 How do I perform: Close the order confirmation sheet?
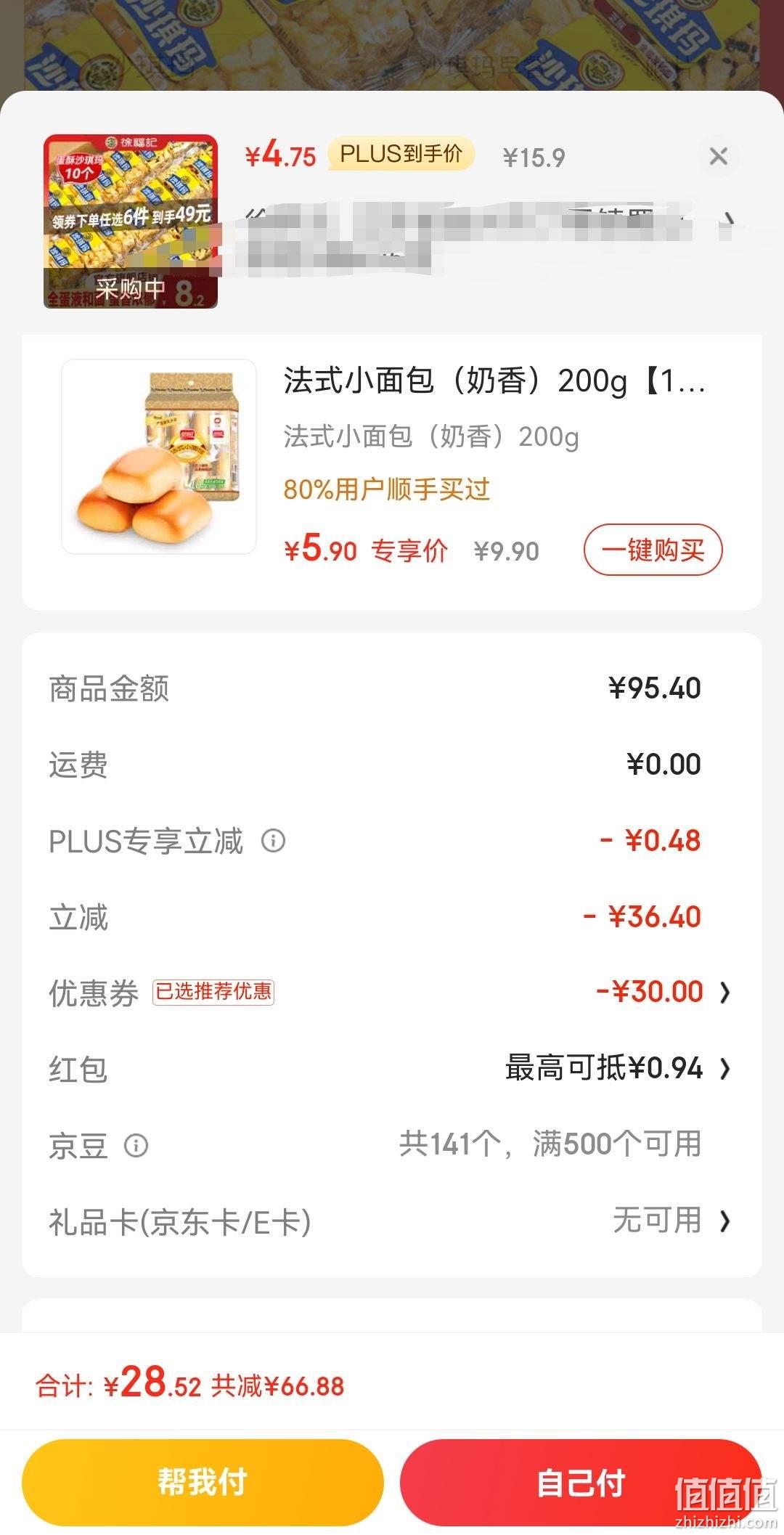tap(718, 156)
